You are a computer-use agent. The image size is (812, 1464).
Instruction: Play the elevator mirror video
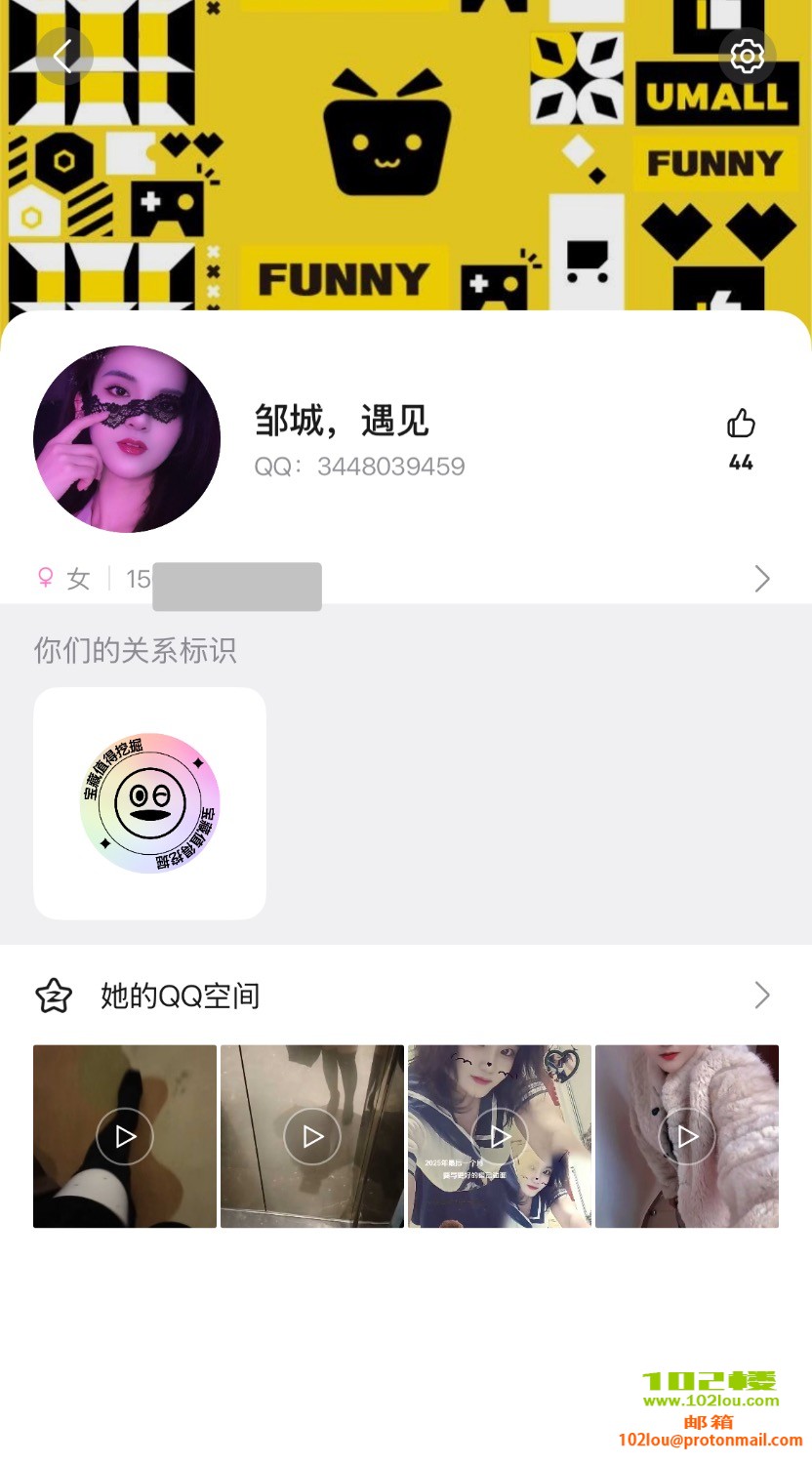(x=312, y=1136)
